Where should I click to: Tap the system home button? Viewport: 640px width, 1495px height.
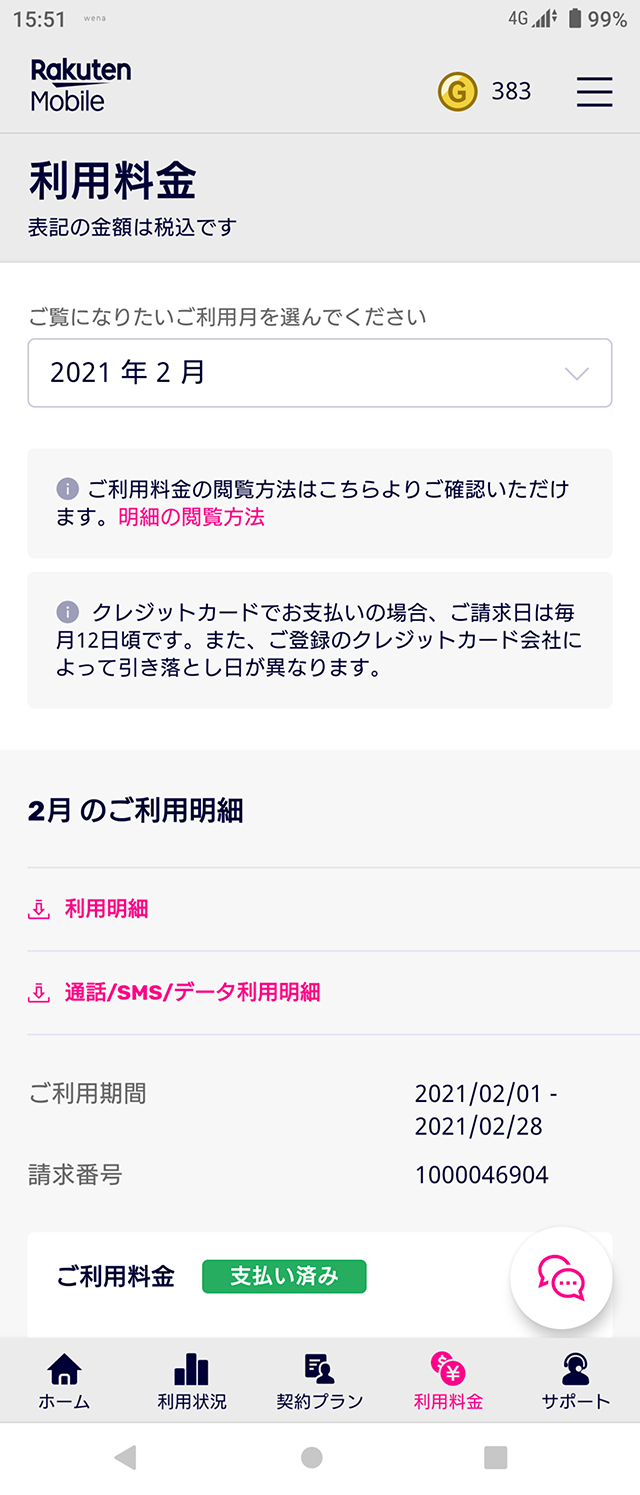(312, 1457)
